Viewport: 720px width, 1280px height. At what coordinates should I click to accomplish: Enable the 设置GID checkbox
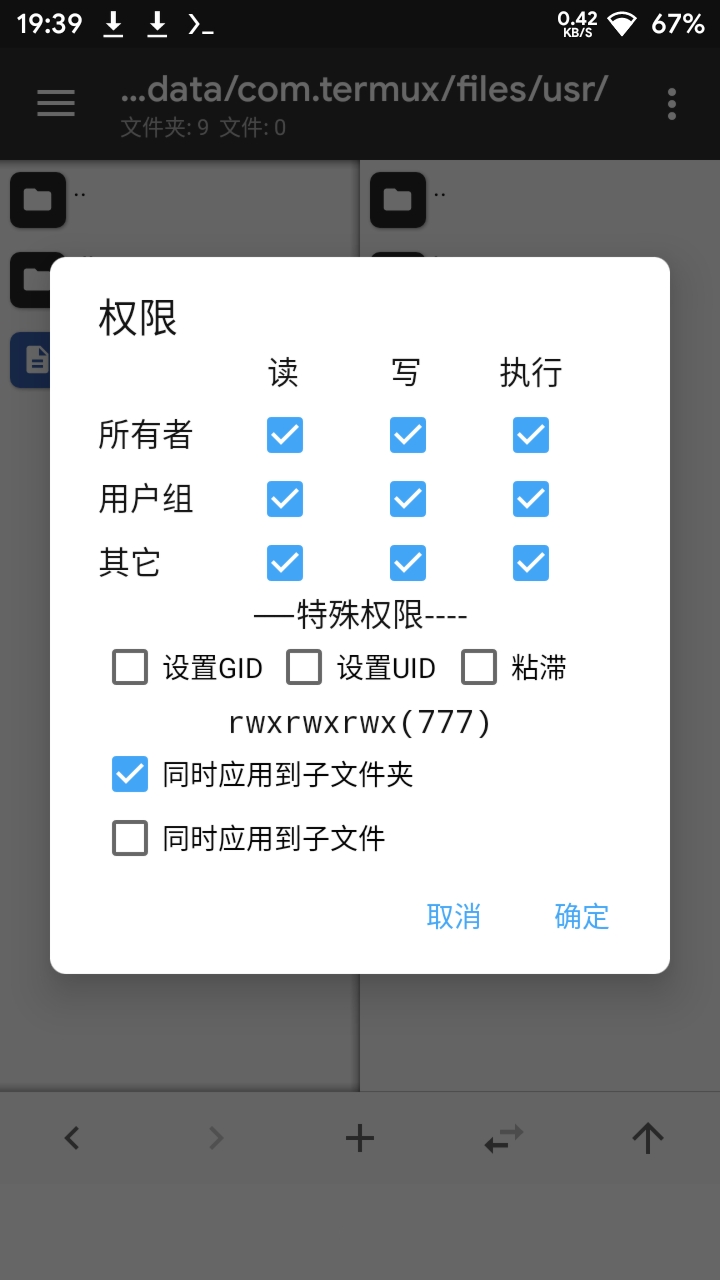[130, 667]
